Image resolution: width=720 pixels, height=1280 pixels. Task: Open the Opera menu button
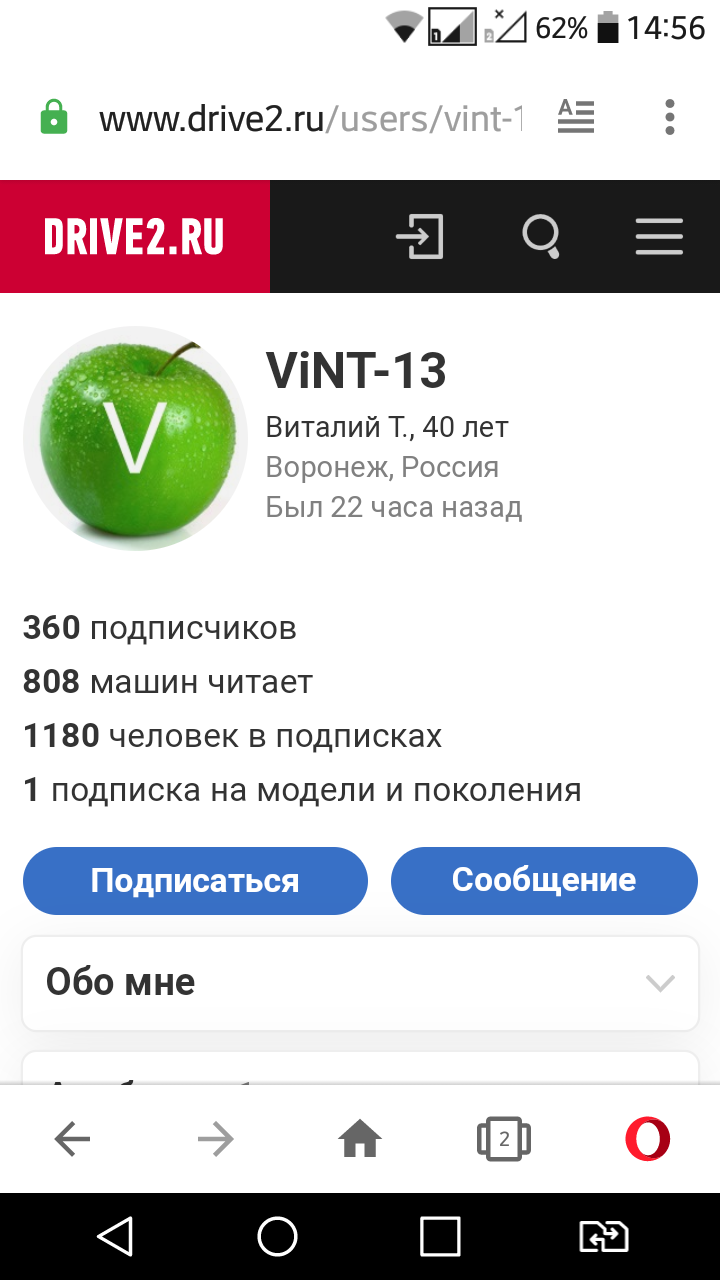click(x=647, y=1138)
